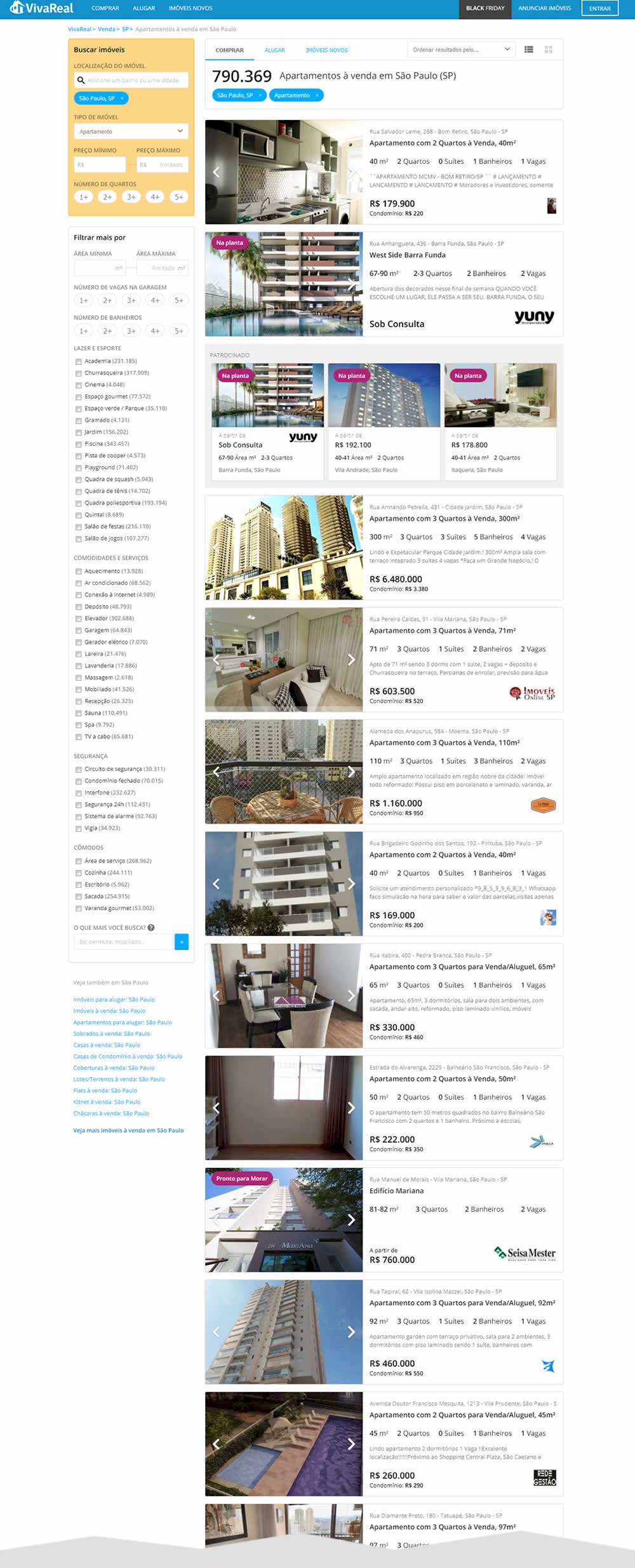Open Edifício Mariana listing
635x1568 pixels.
click(396, 1191)
